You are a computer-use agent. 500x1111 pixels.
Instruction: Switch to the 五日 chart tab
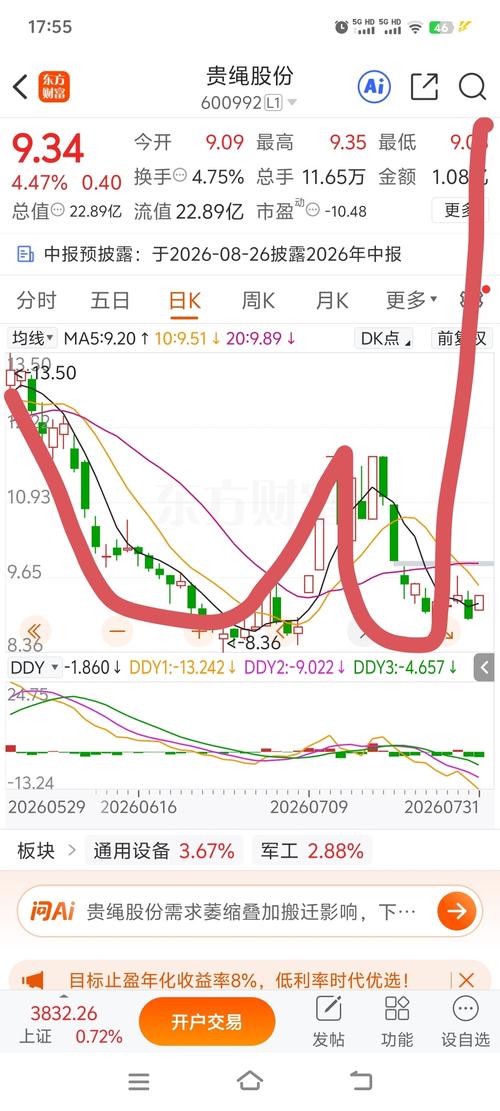110,300
